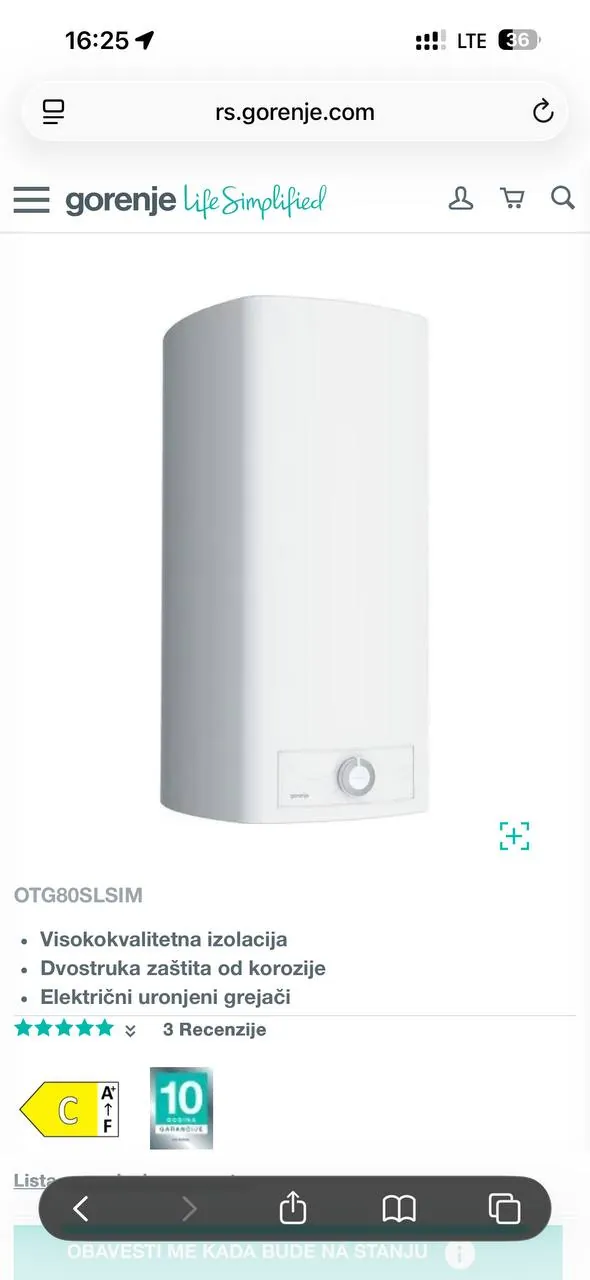Open the 3 Recenzije reviews link
The width and height of the screenshot is (590, 1280).
[x=214, y=1030]
